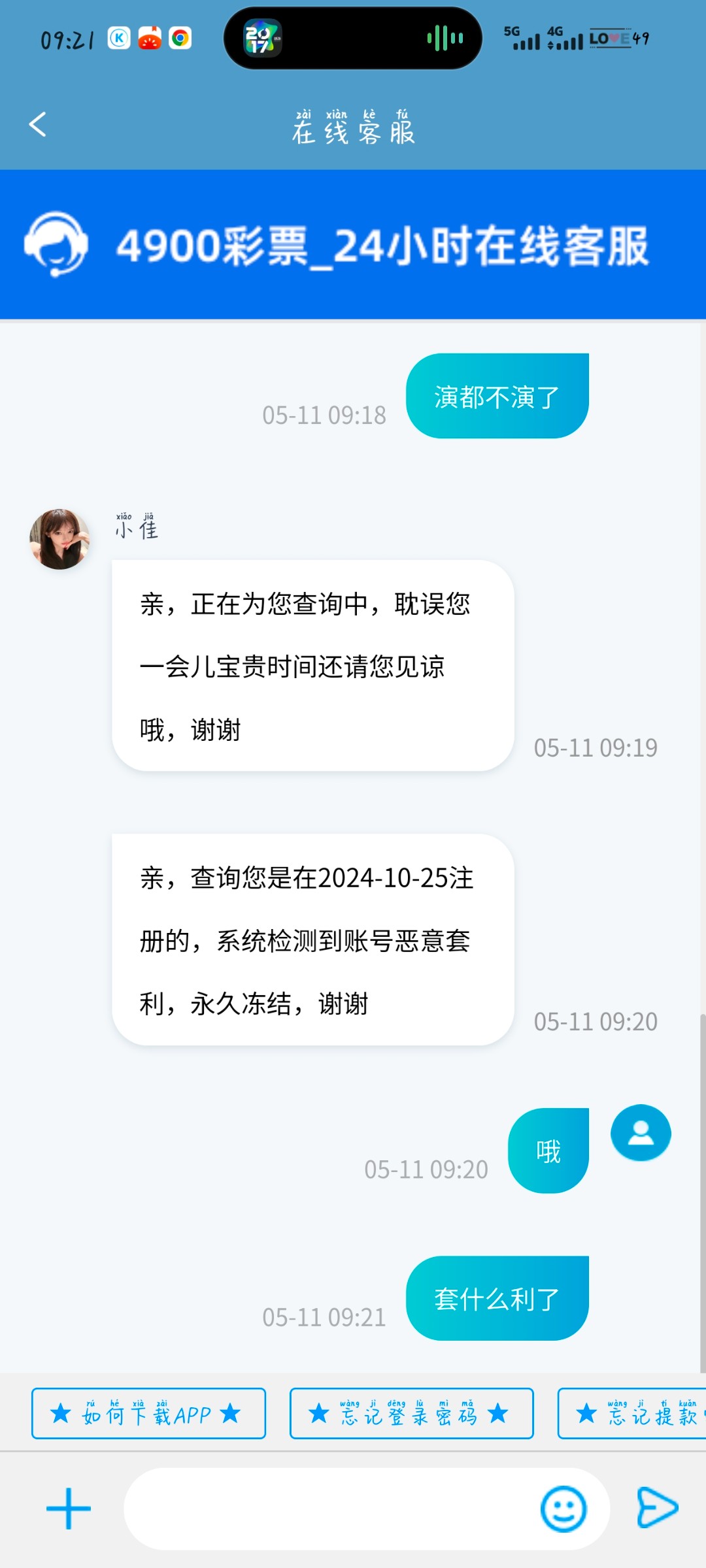The height and width of the screenshot is (1568, 706).
Task: Select the 如何下载APP quick question
Action: coord(148,1414)
